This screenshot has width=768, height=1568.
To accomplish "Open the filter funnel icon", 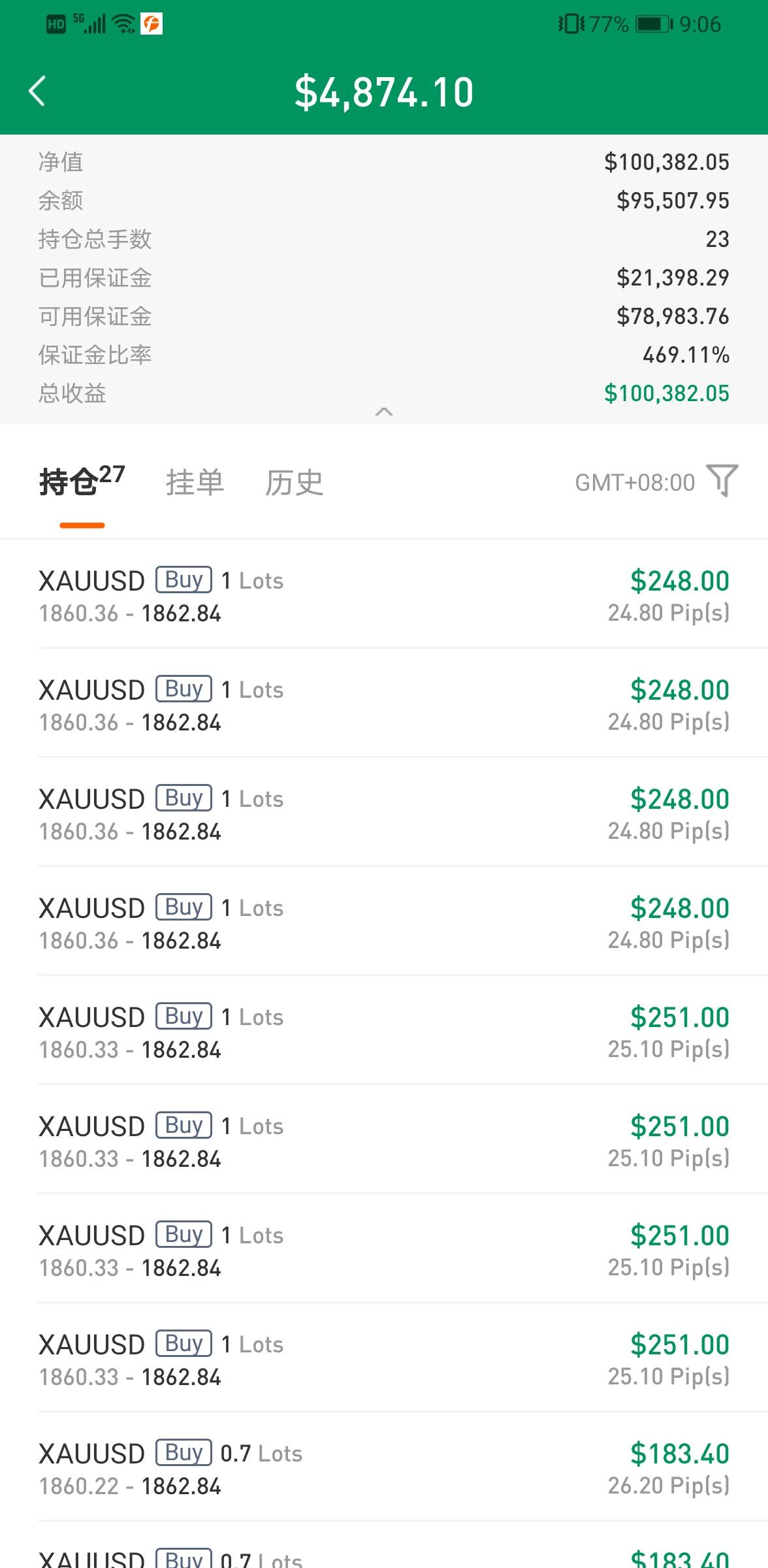I will click(x=722, y=481).
